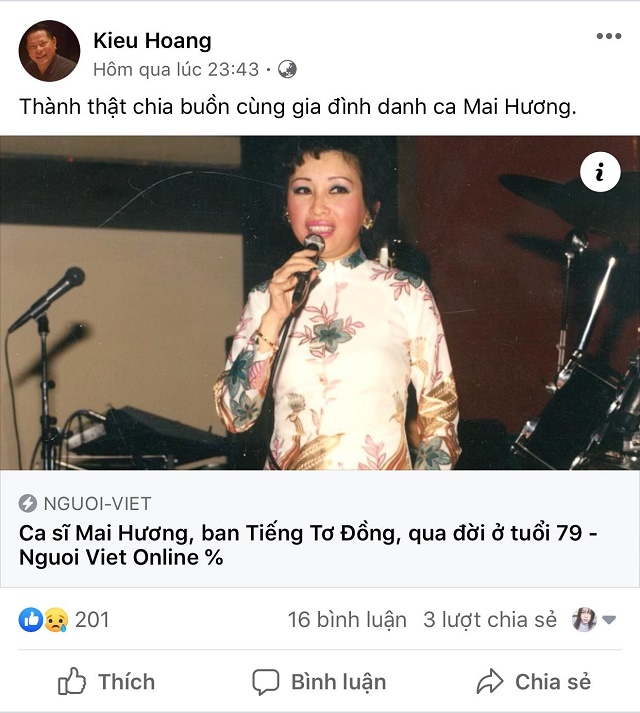The height and width of the screenshot is (713, 640).
Task: Open Kieu Hoang's profile picture
Action: click(49, 51)
